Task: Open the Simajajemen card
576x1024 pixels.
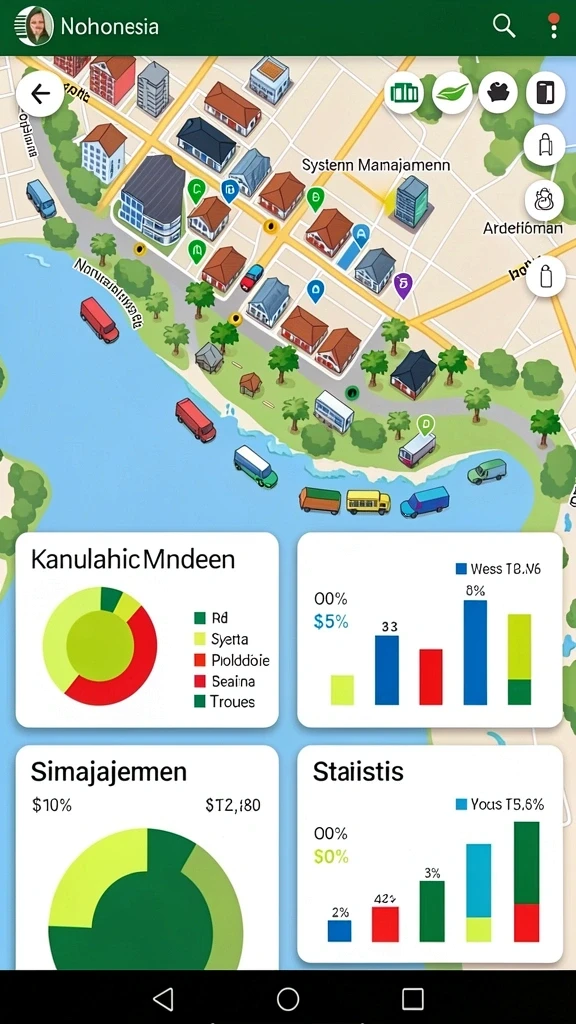Action: click(x=147, y=857)
